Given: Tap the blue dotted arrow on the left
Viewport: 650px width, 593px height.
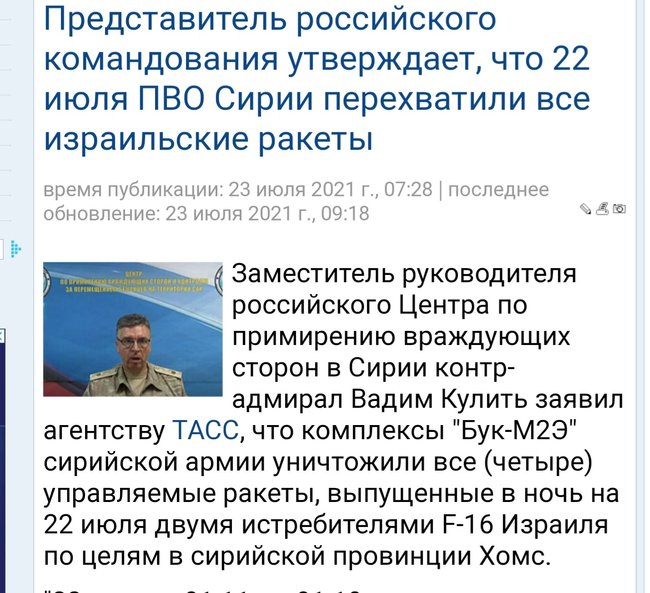Looking at the screenshot, I should pyautogui.click(x=17, y=247).
